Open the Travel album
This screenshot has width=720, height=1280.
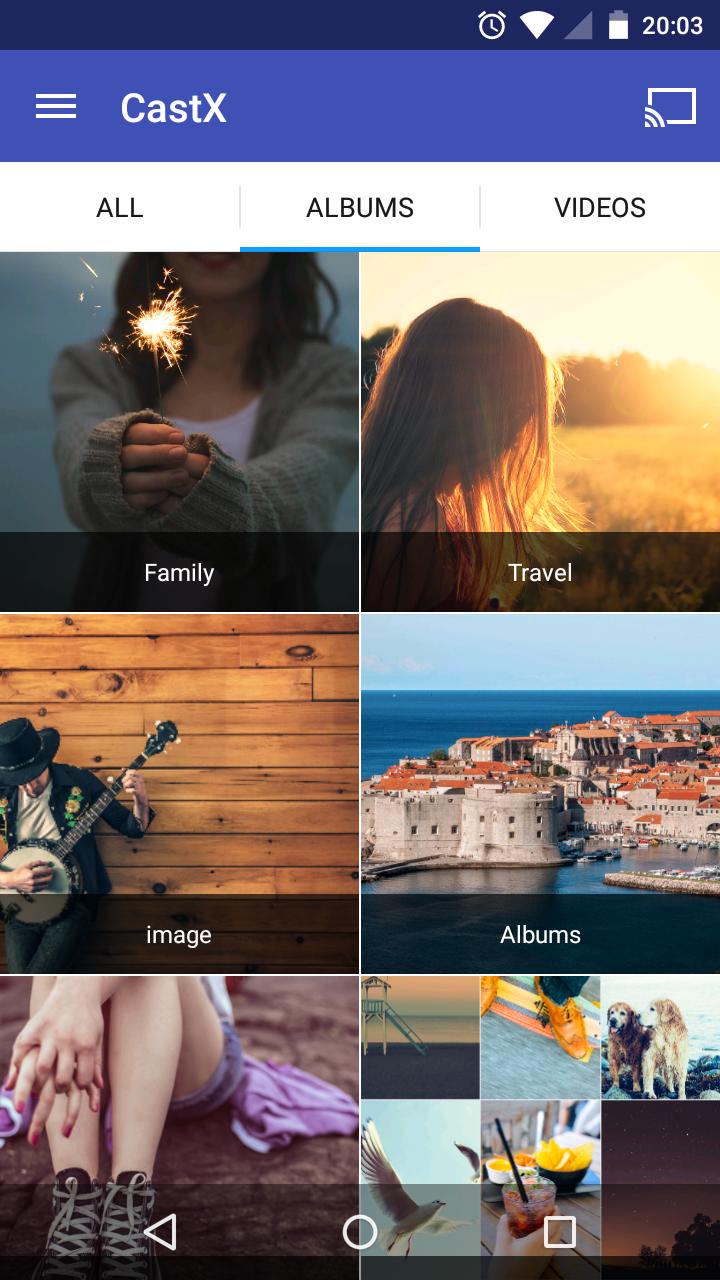click(540, 432)
